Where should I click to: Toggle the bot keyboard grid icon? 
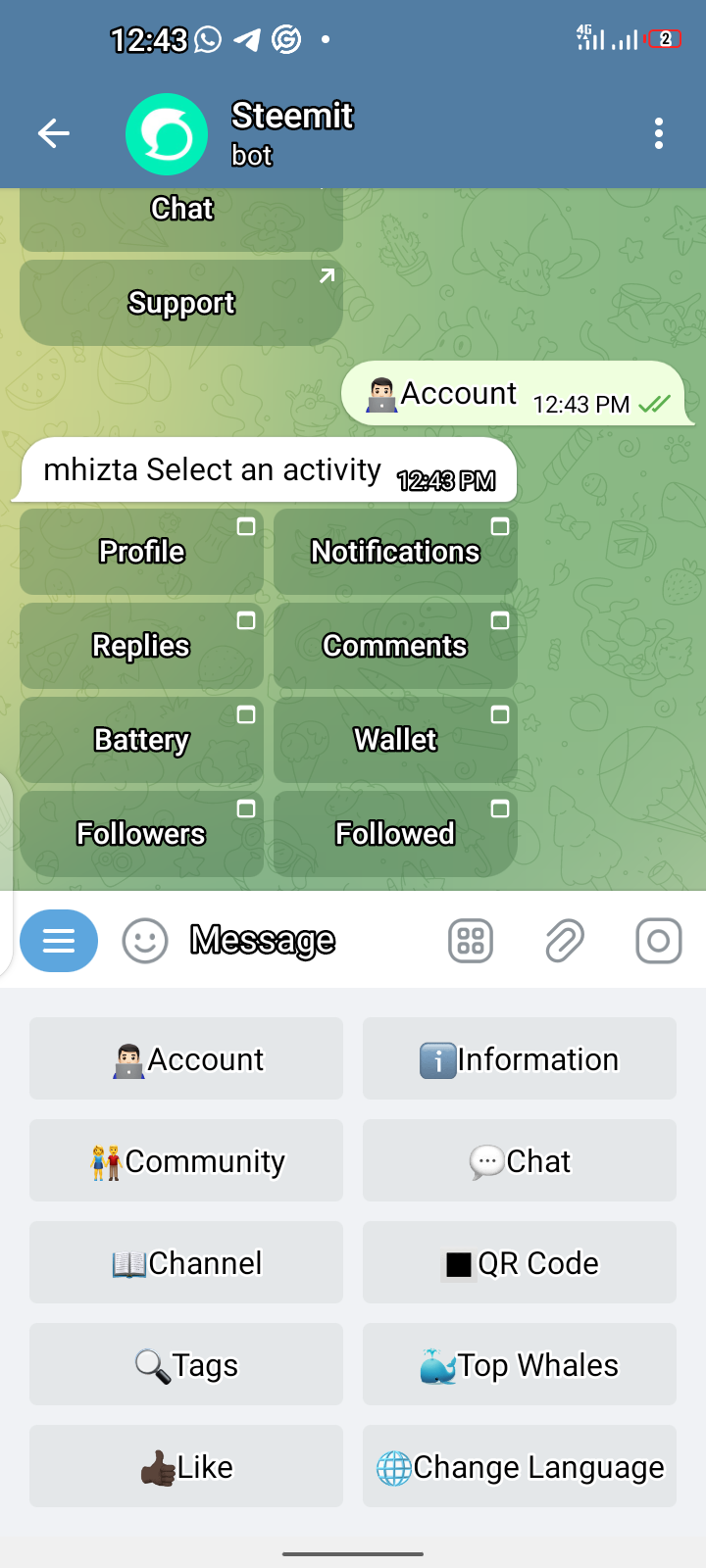coord(471,941)
